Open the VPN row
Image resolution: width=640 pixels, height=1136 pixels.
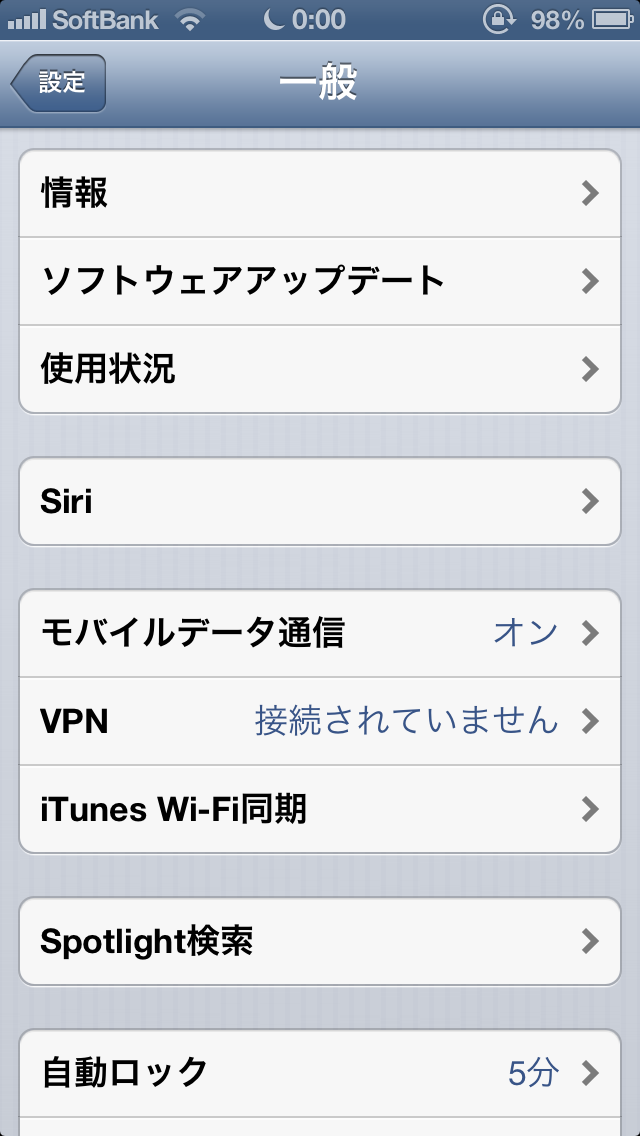(x=320, y=721)
